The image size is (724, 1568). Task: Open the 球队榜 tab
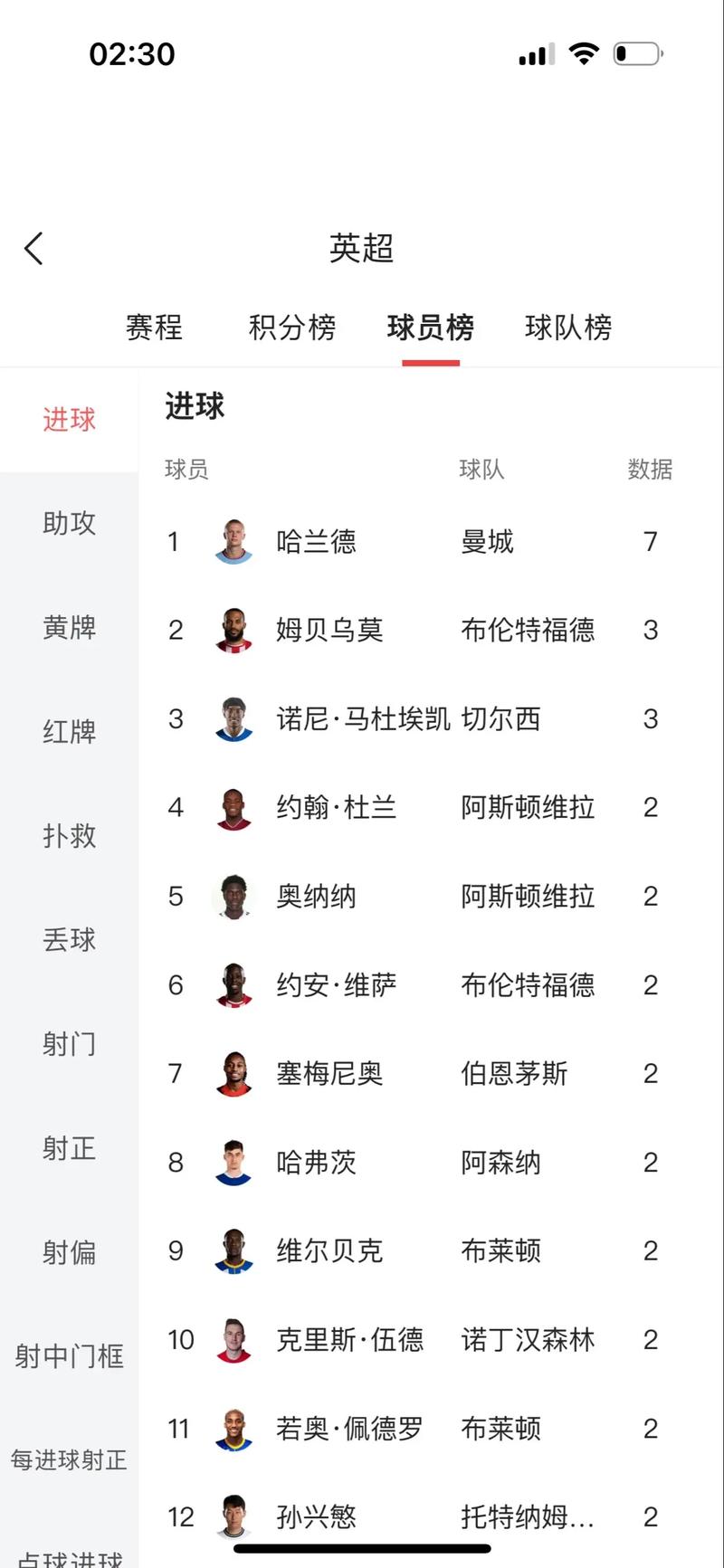[568, 327]
